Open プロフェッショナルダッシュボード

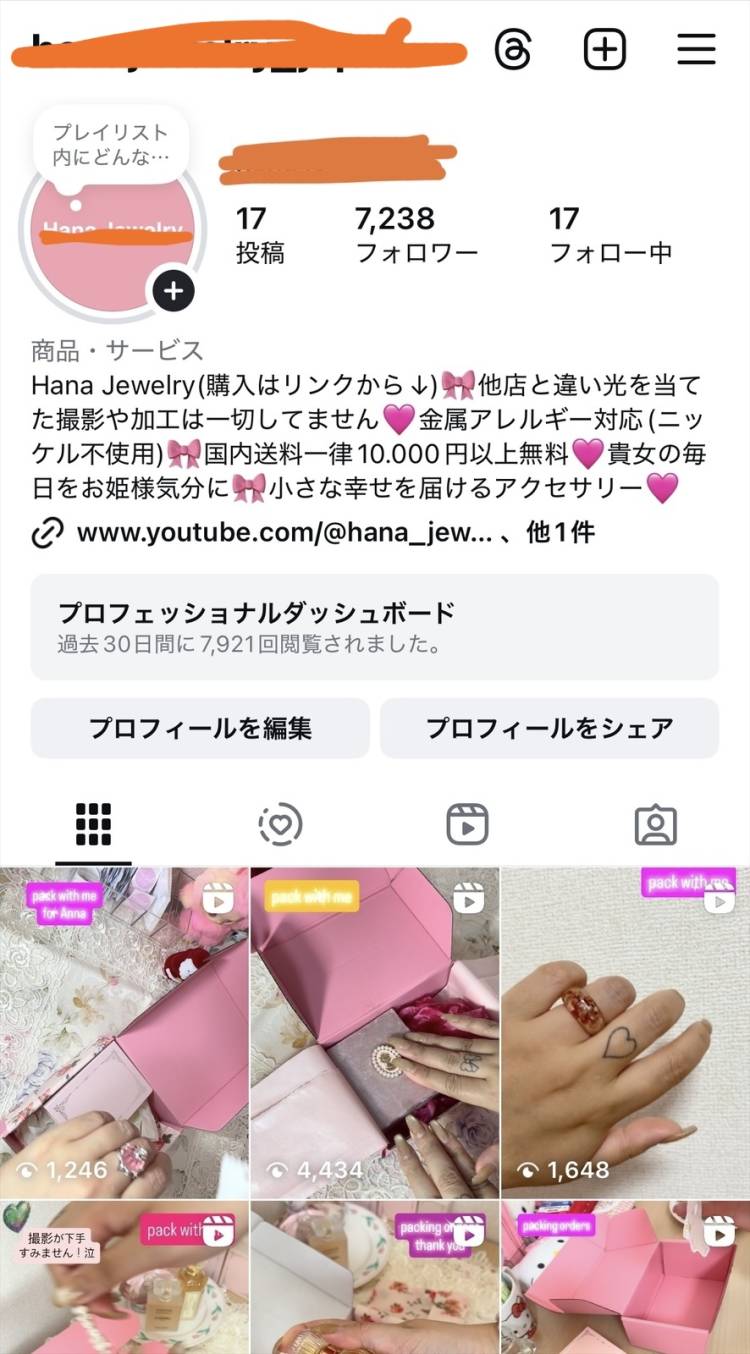click(374, 627)
